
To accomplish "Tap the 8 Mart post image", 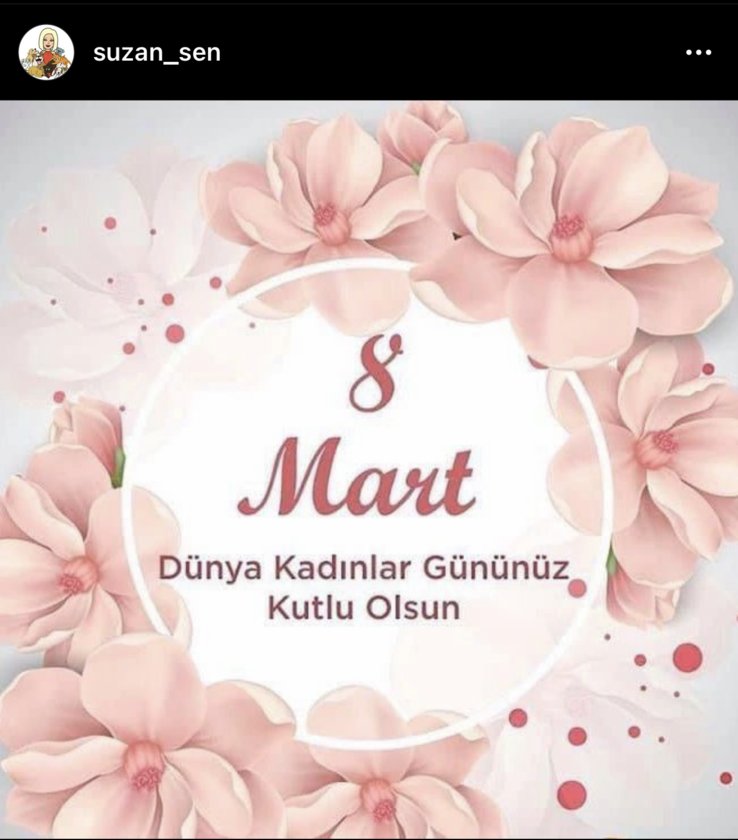I will click(369, 470).
